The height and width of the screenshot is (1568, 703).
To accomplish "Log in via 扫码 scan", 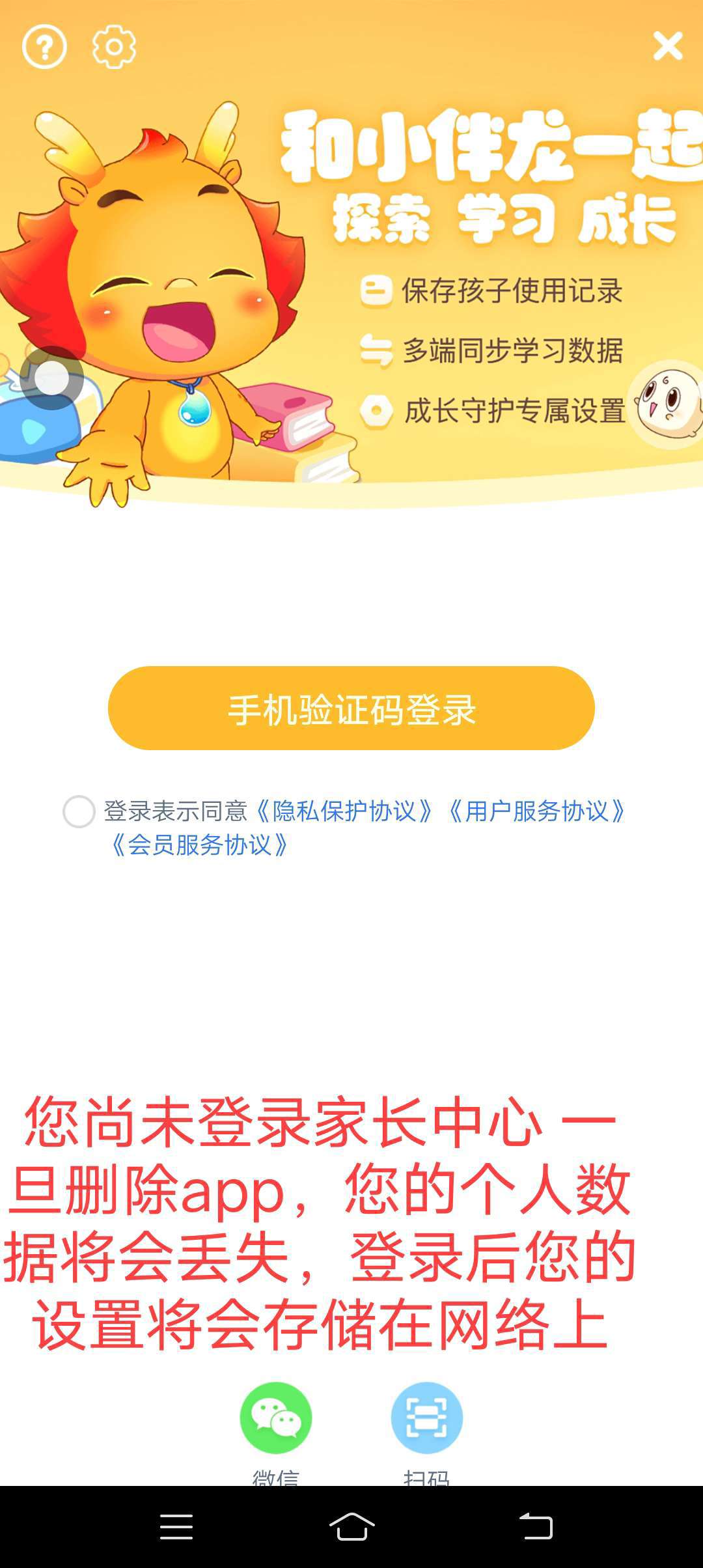I will click(x=426, y=1417).
